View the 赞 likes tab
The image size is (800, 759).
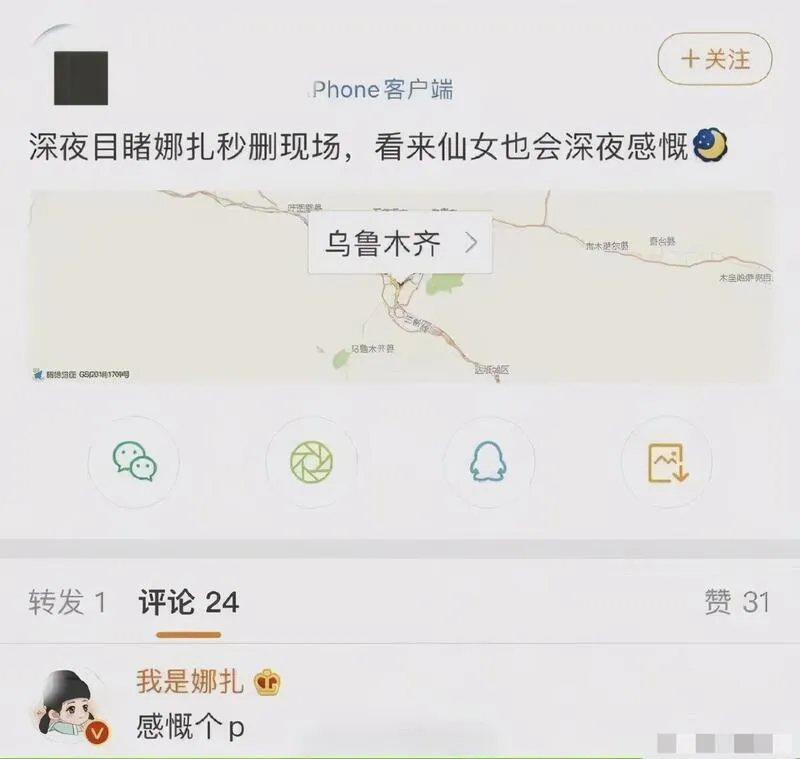[737, 602]
